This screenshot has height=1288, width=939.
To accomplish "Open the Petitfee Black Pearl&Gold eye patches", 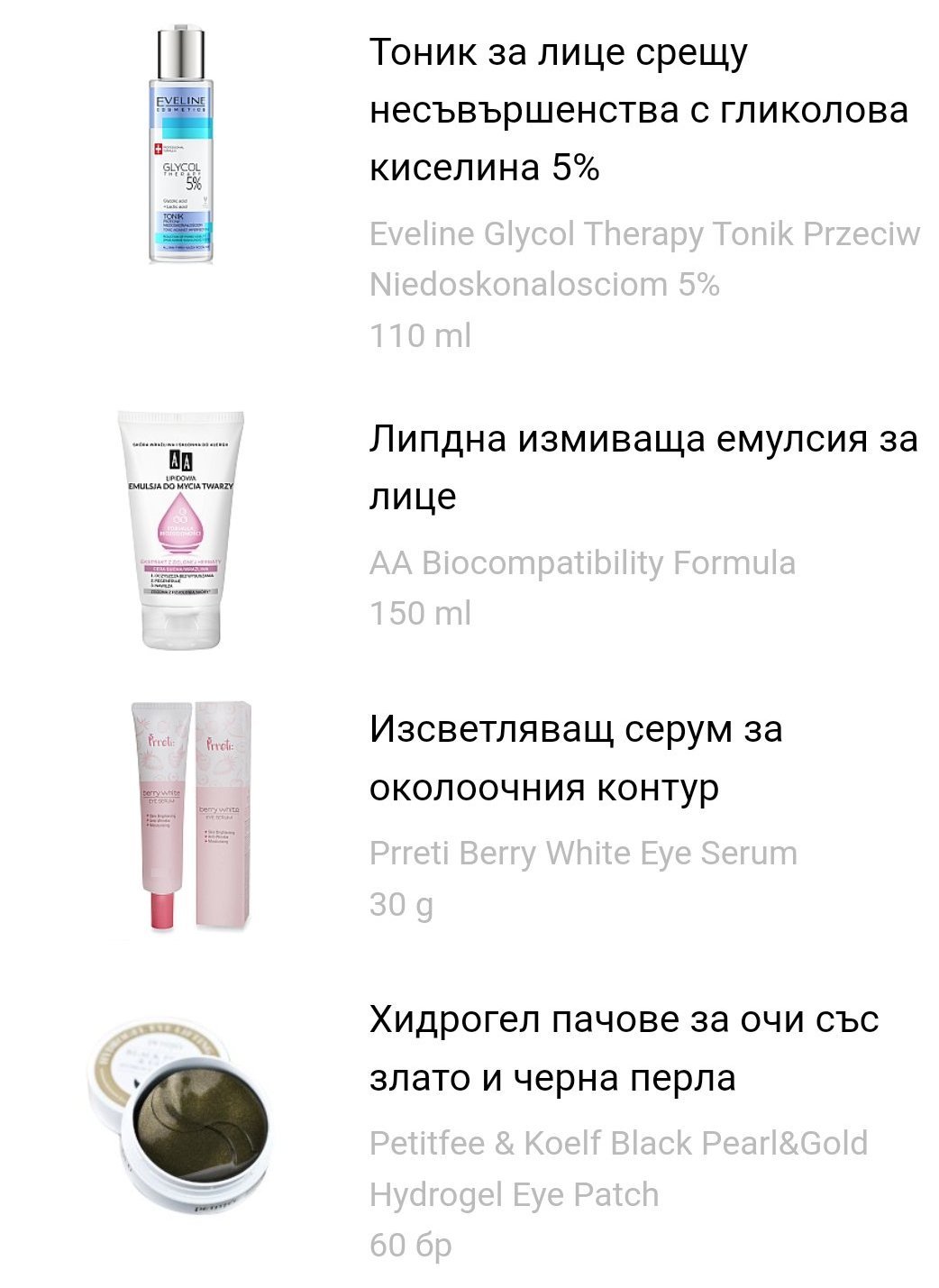I will point(623,1048).
